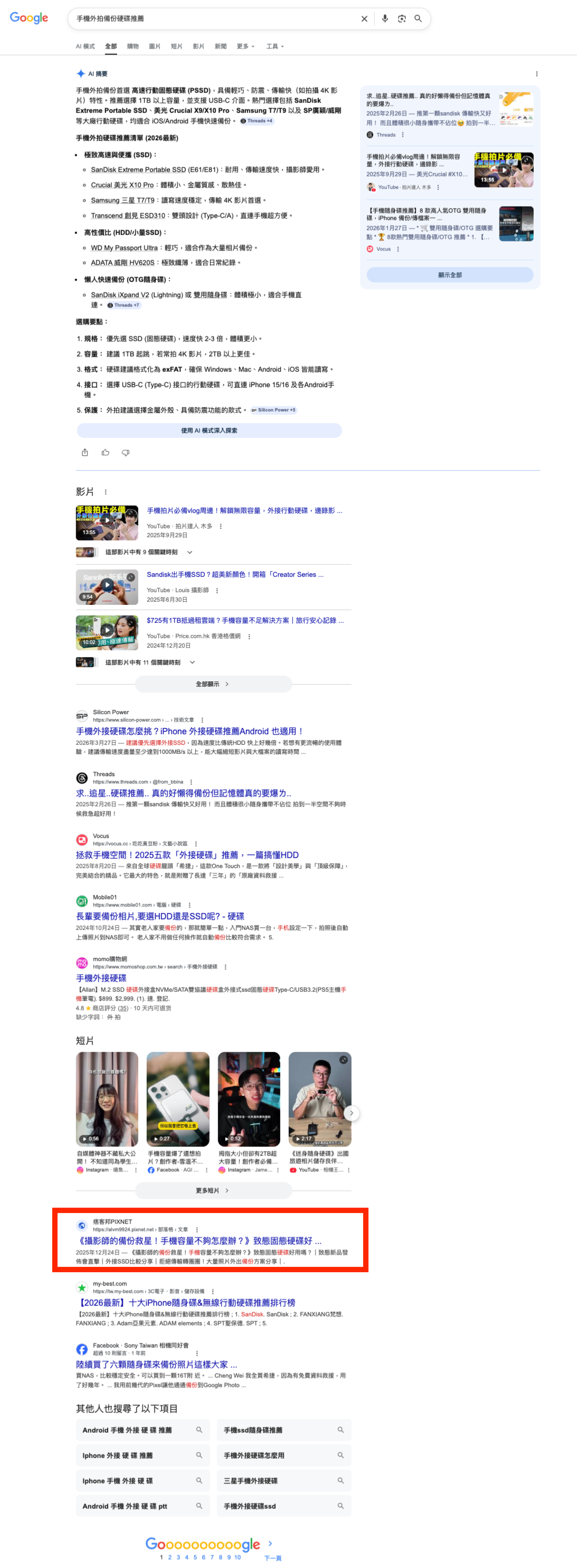The width and height of the screenshot is (577, 1568).
Task: Switch to the 購物 tab
Action: coord(133,46)
